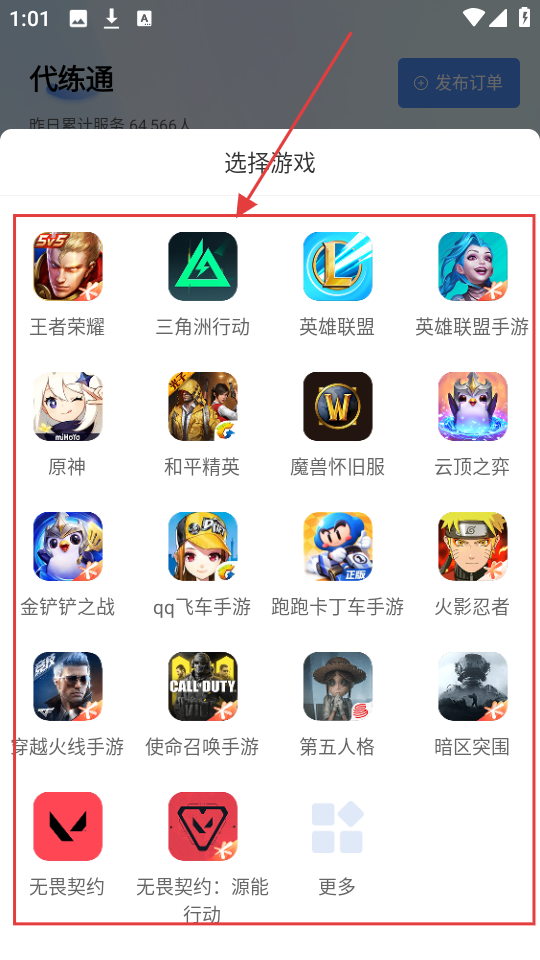Tap the 发布订单 button
This screenshot has height=960, width=540.
[x=459, y=83]
